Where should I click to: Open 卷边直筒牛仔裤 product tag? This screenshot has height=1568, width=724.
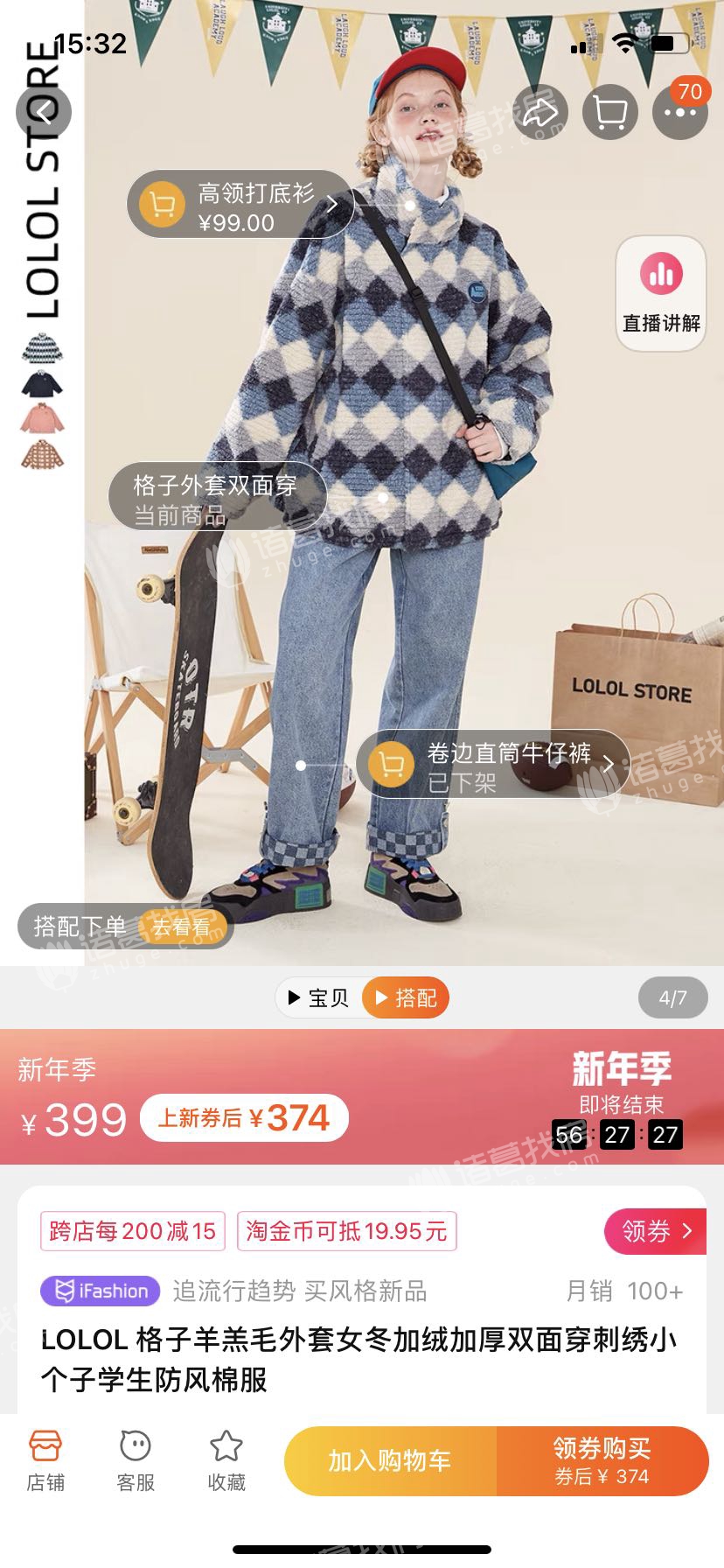pos(492,766)
